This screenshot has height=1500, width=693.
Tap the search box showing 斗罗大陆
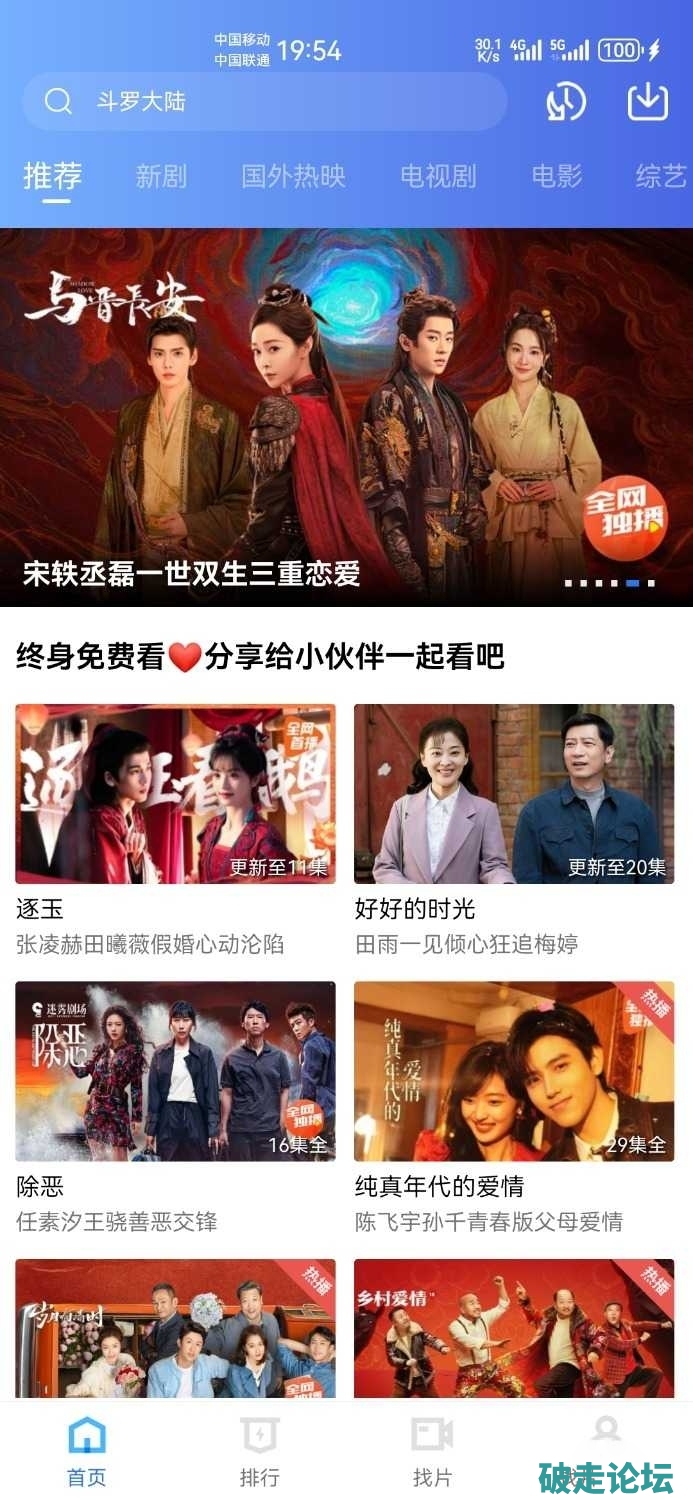point(265,101)
